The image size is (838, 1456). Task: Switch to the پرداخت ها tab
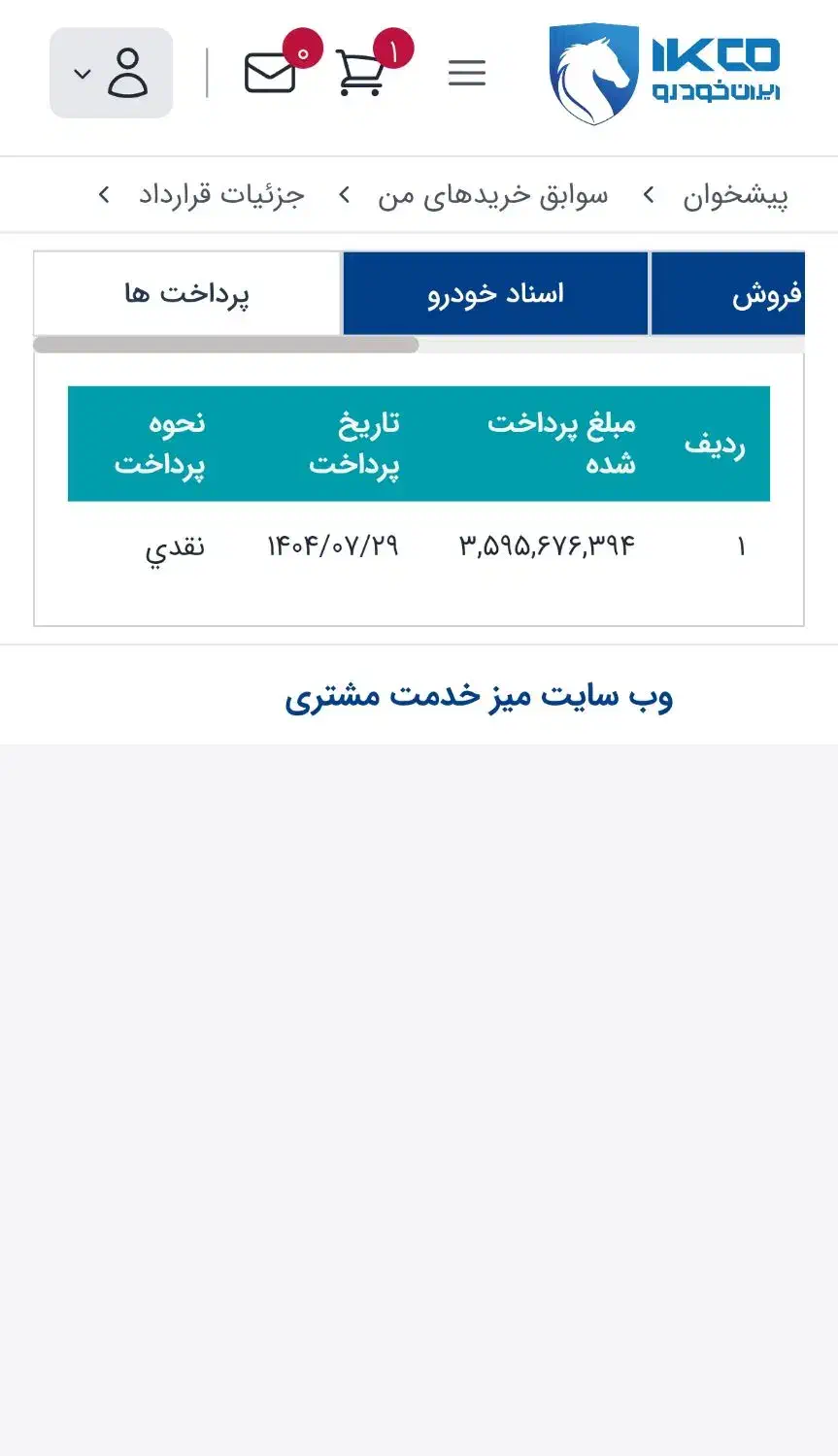coord(187,293)
